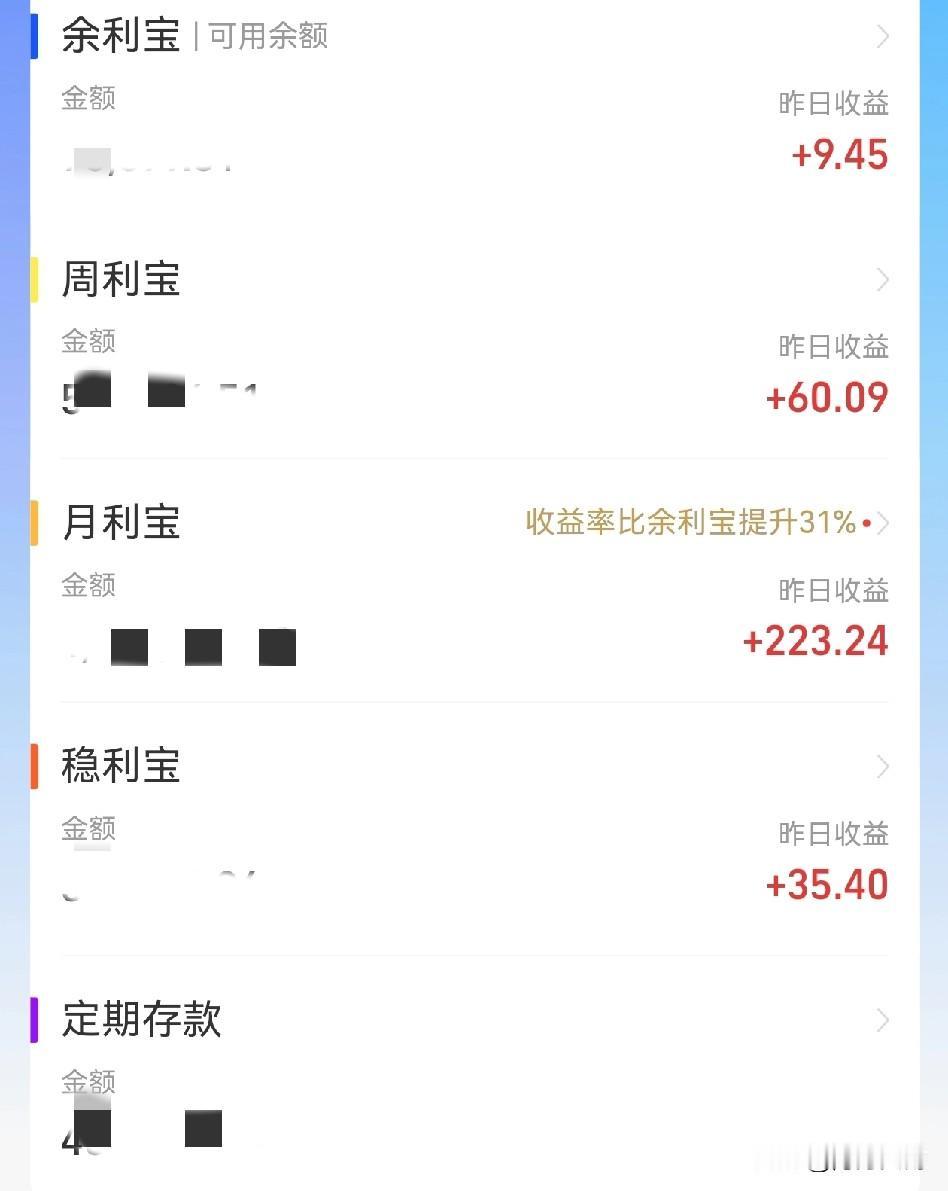Click the purple marker bar beside 定期存款

click(x=36, y=1017)
